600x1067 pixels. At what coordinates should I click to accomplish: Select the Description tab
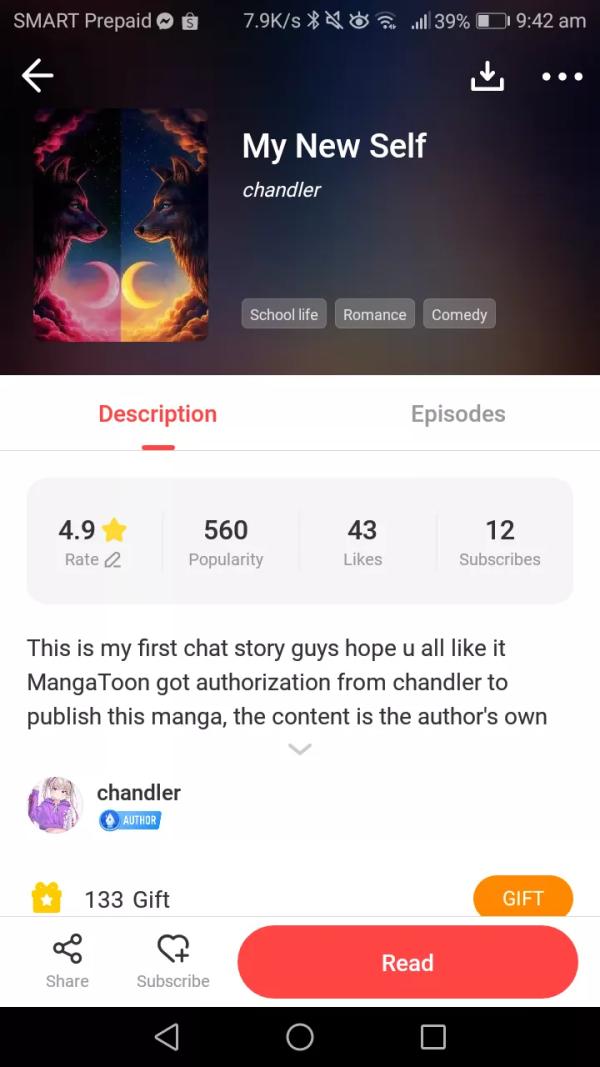coord(157,414)
